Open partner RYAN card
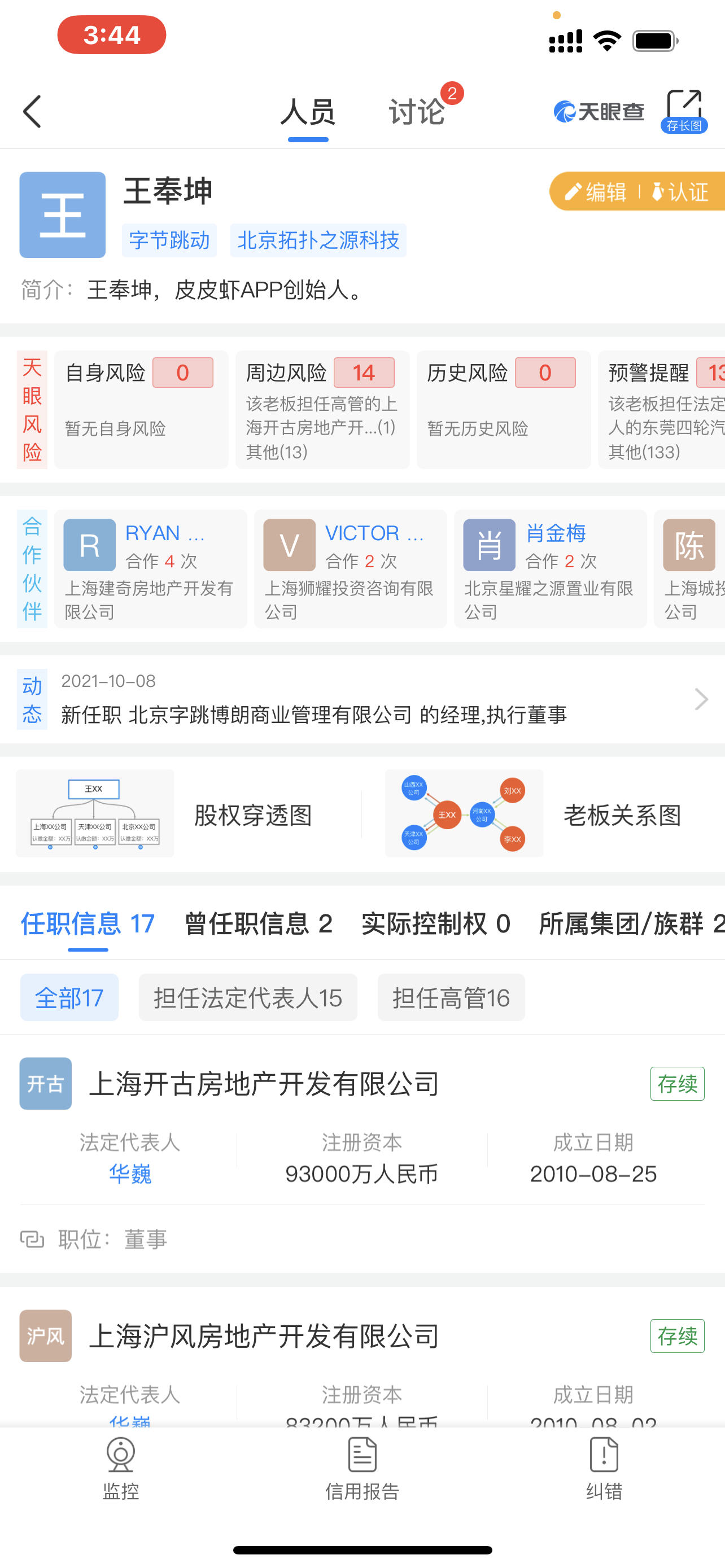The width and height of the screenshot is (725, 1568). pyautogui.click(x=150, y=568)
